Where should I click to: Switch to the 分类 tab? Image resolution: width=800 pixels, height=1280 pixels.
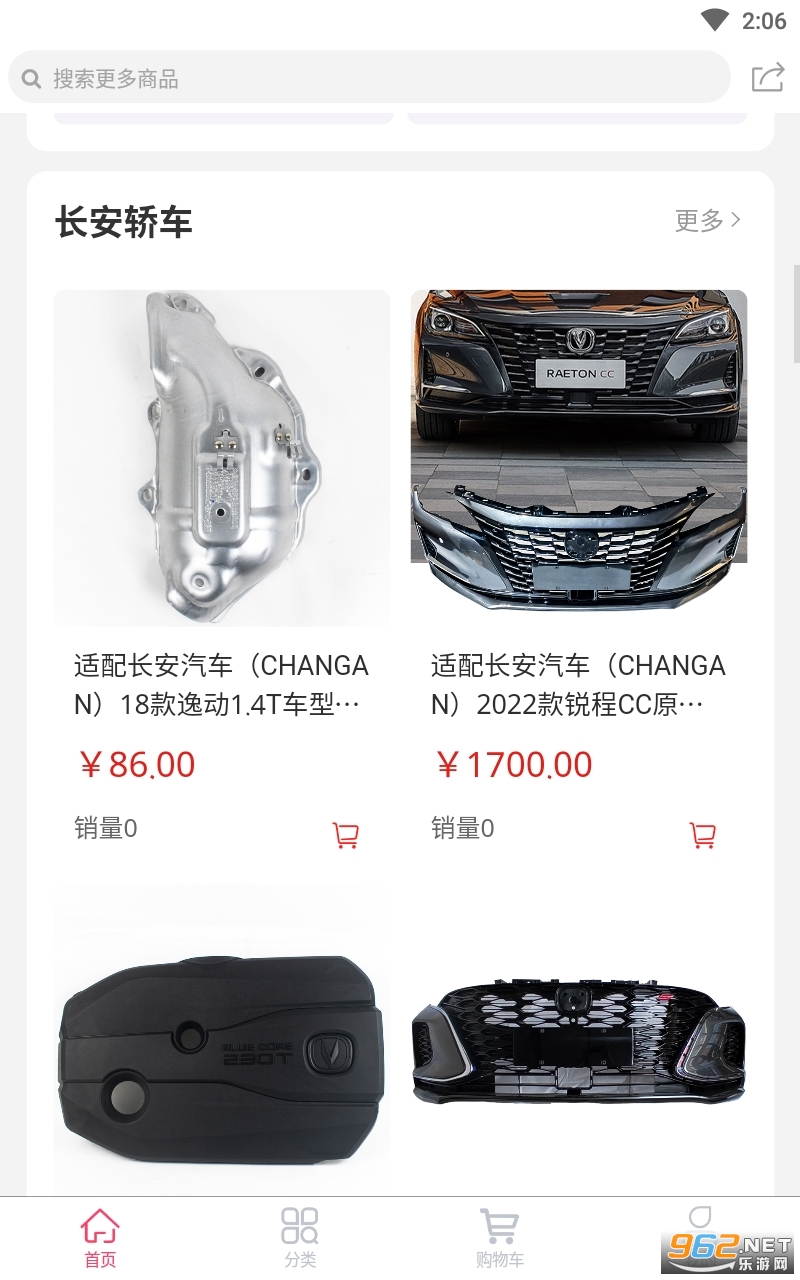(300, 1238)
